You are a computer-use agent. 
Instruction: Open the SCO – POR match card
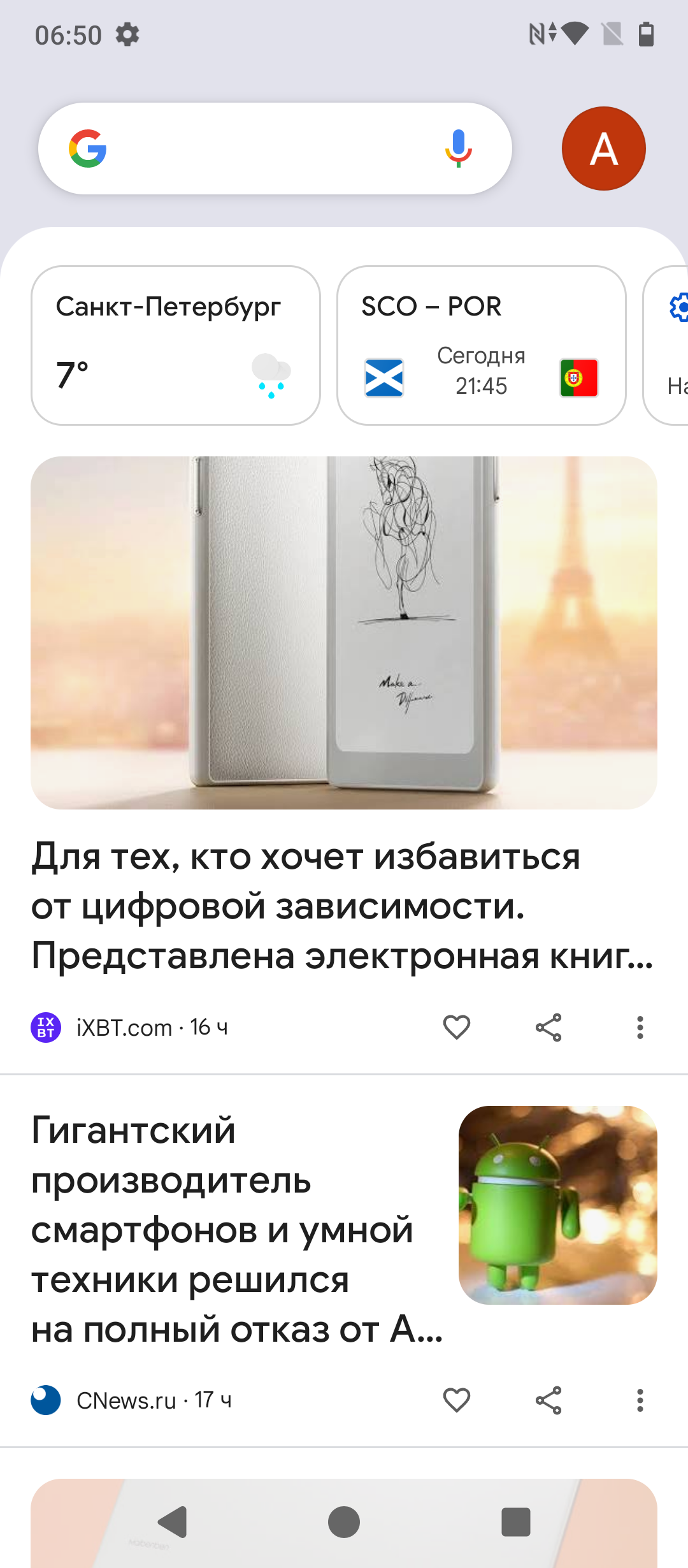(481, 345)
